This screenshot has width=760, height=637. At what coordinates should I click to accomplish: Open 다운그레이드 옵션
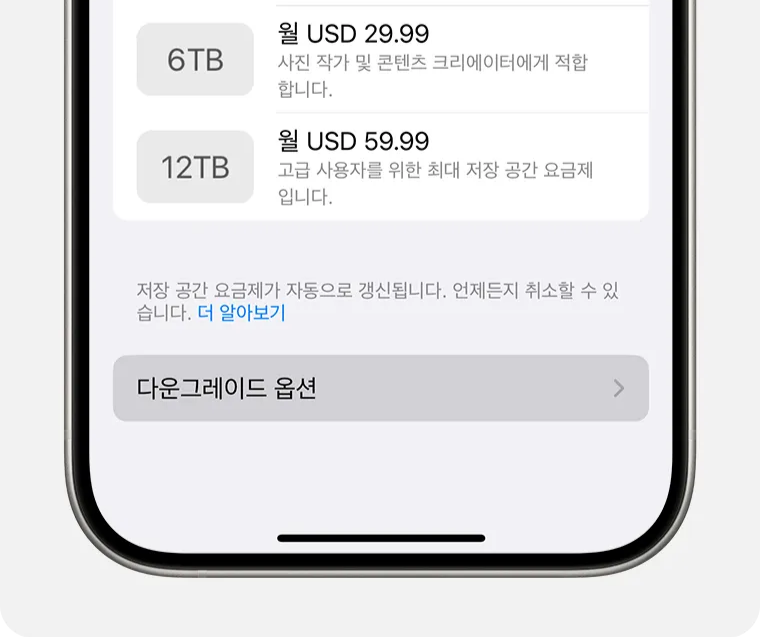tap(380, 388)
